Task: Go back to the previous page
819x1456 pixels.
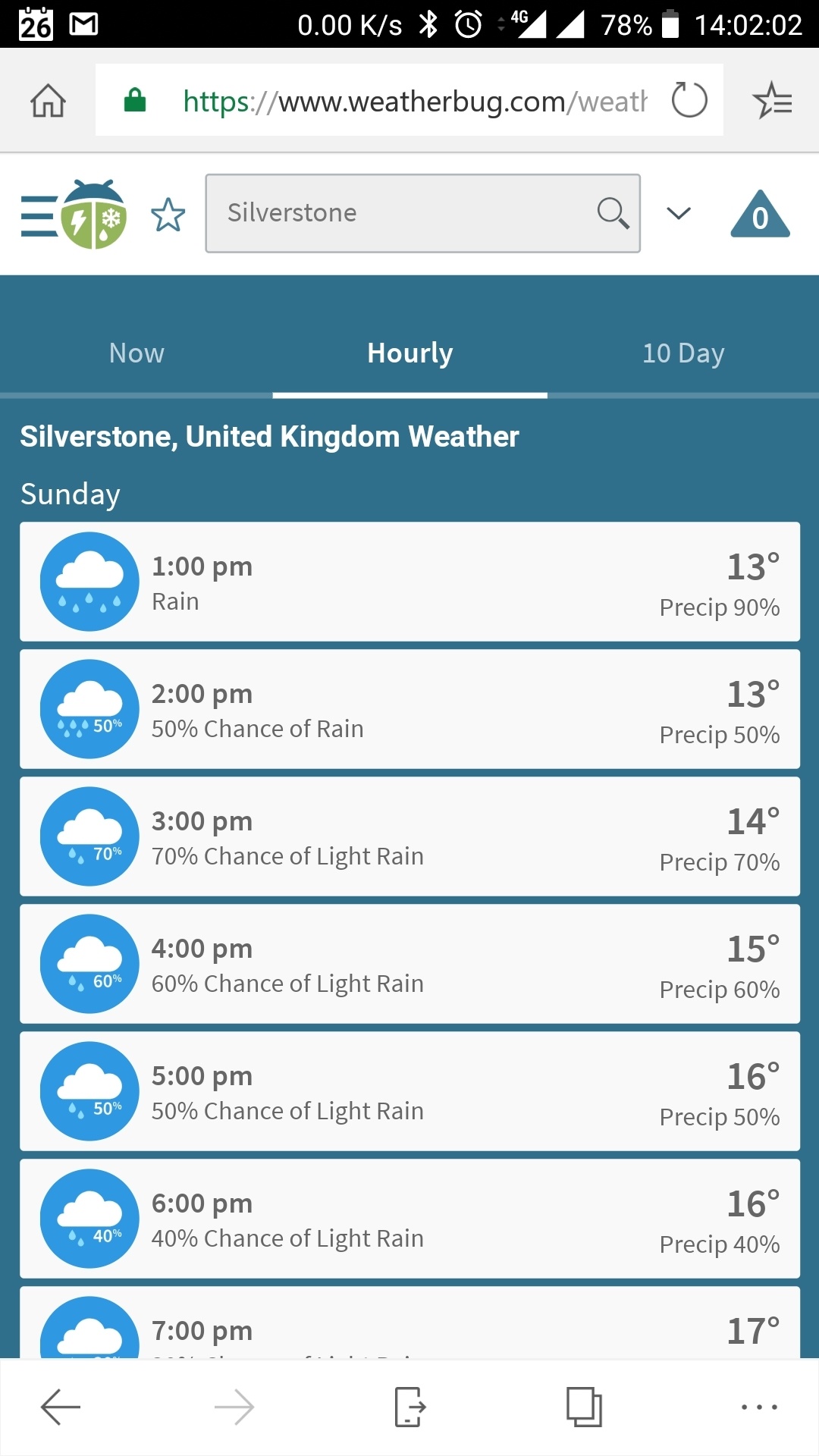Action: (60, 1407)
